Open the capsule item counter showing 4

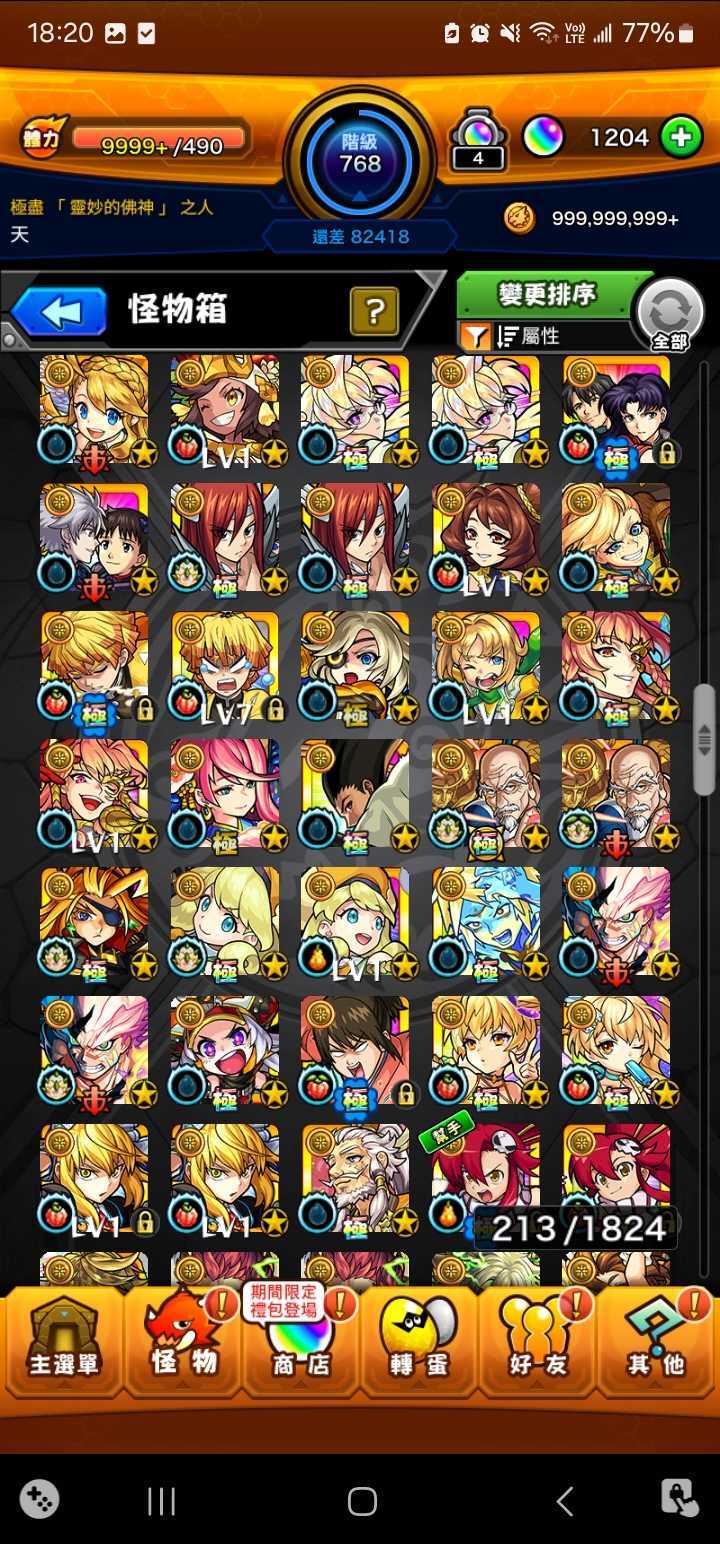tap(478, 140)
